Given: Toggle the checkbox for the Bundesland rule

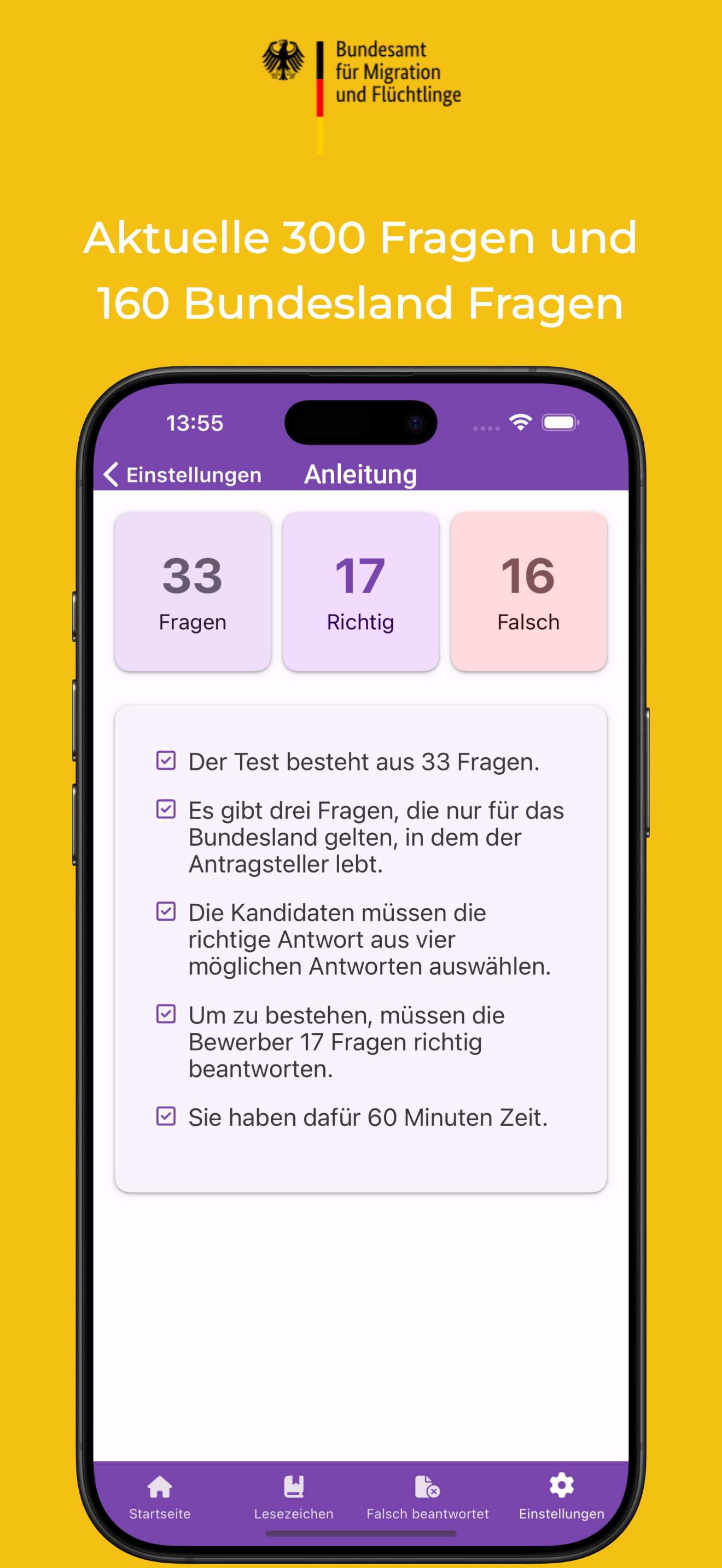Looking at the screenshot, I should click(x=166, y=810).
